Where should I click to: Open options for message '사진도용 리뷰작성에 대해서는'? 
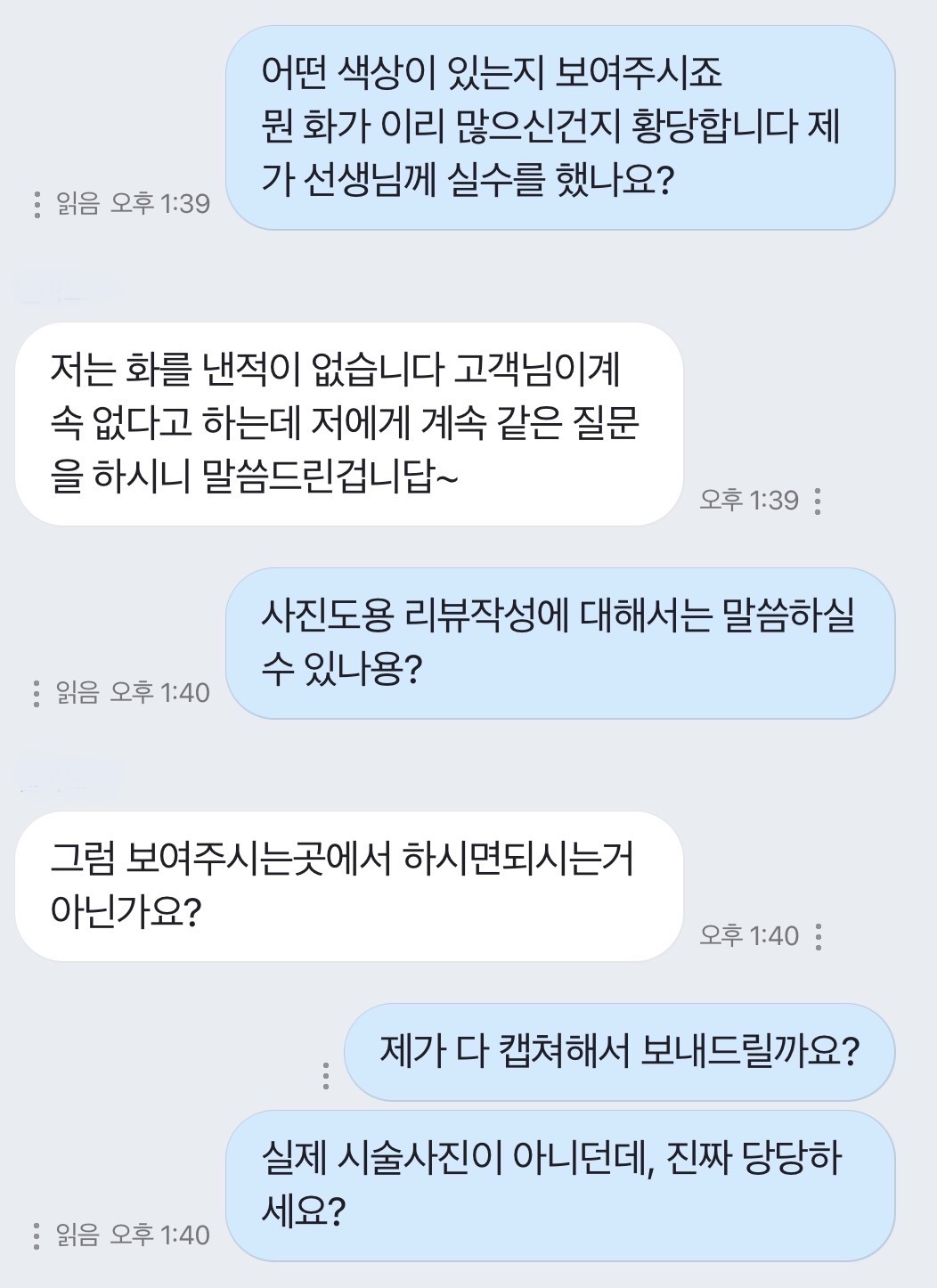pos(37,693)
